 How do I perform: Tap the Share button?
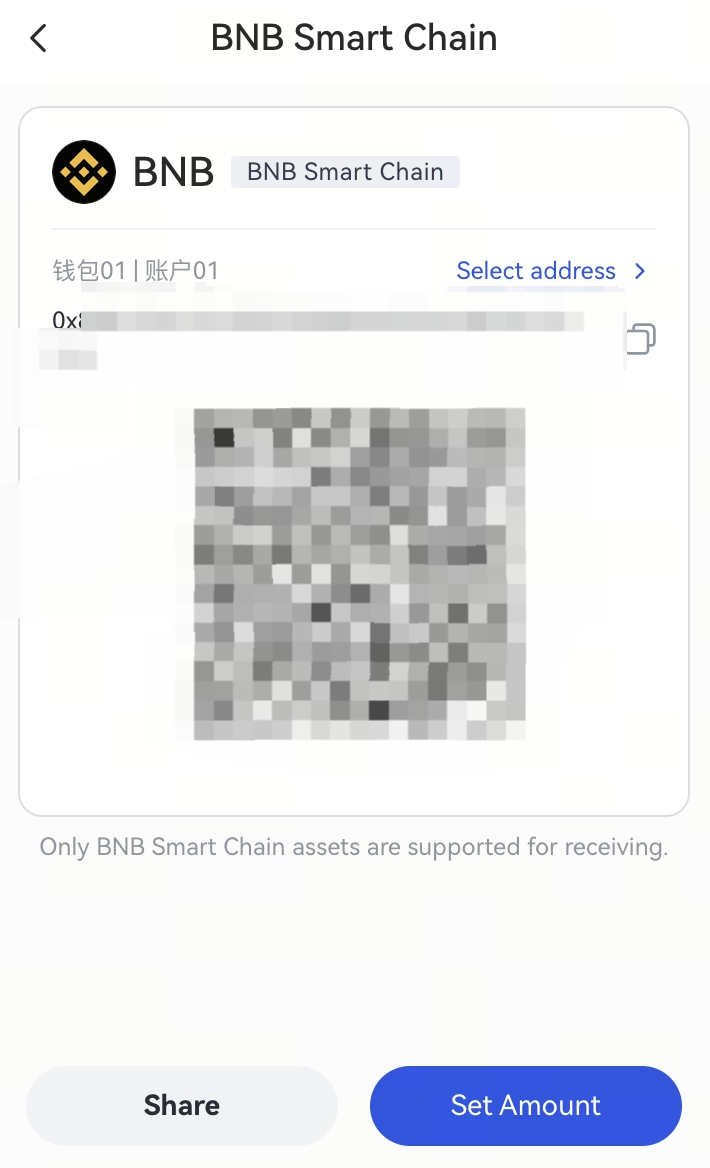[x=182, y=1105]
